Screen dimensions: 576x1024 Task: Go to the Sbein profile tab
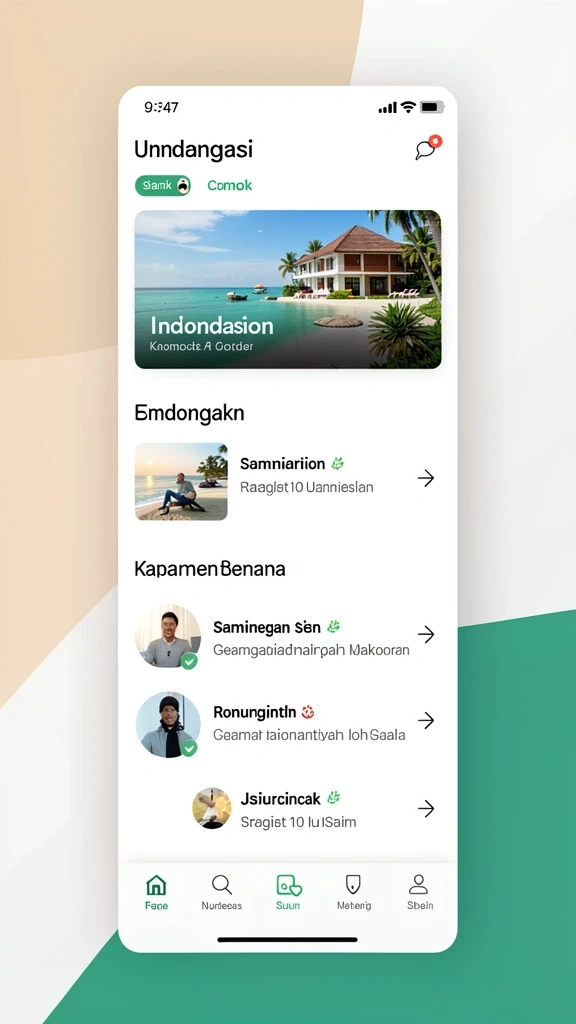tap(419, 893)
